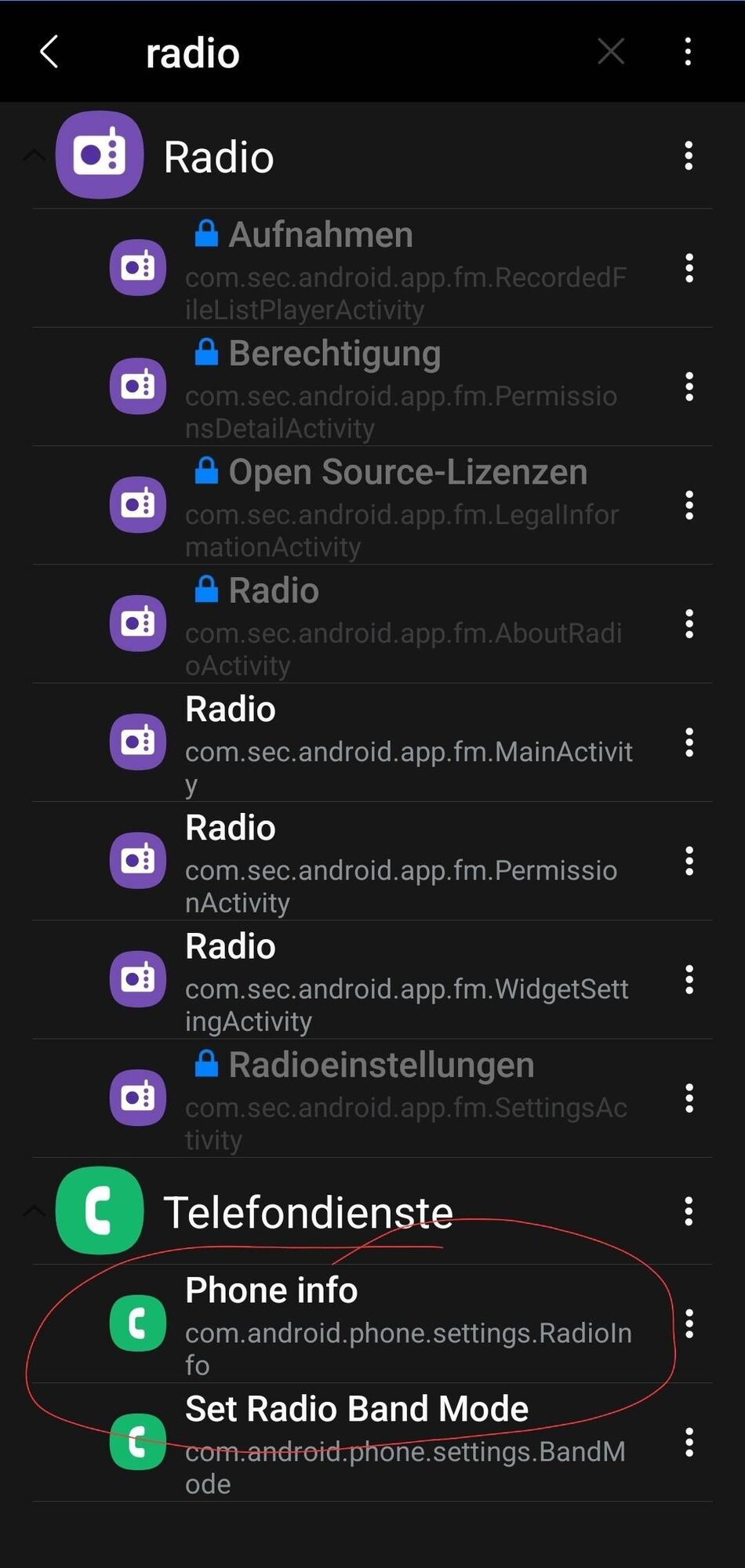The image size is (745, 1568).
Task: Clear the radio search text
Action: [611, 52]
